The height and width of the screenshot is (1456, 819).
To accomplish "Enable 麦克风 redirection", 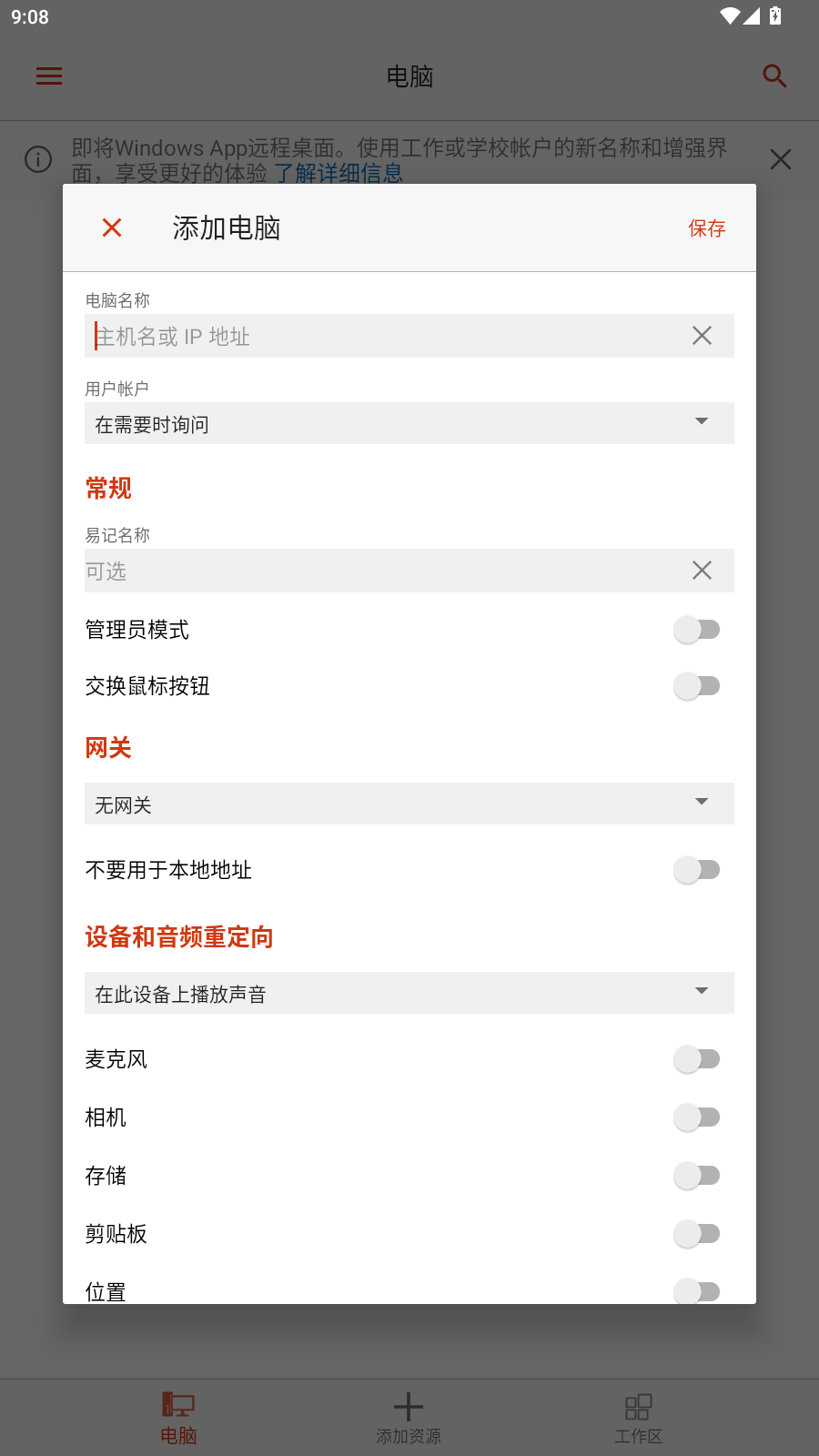I will (697, 1059).
